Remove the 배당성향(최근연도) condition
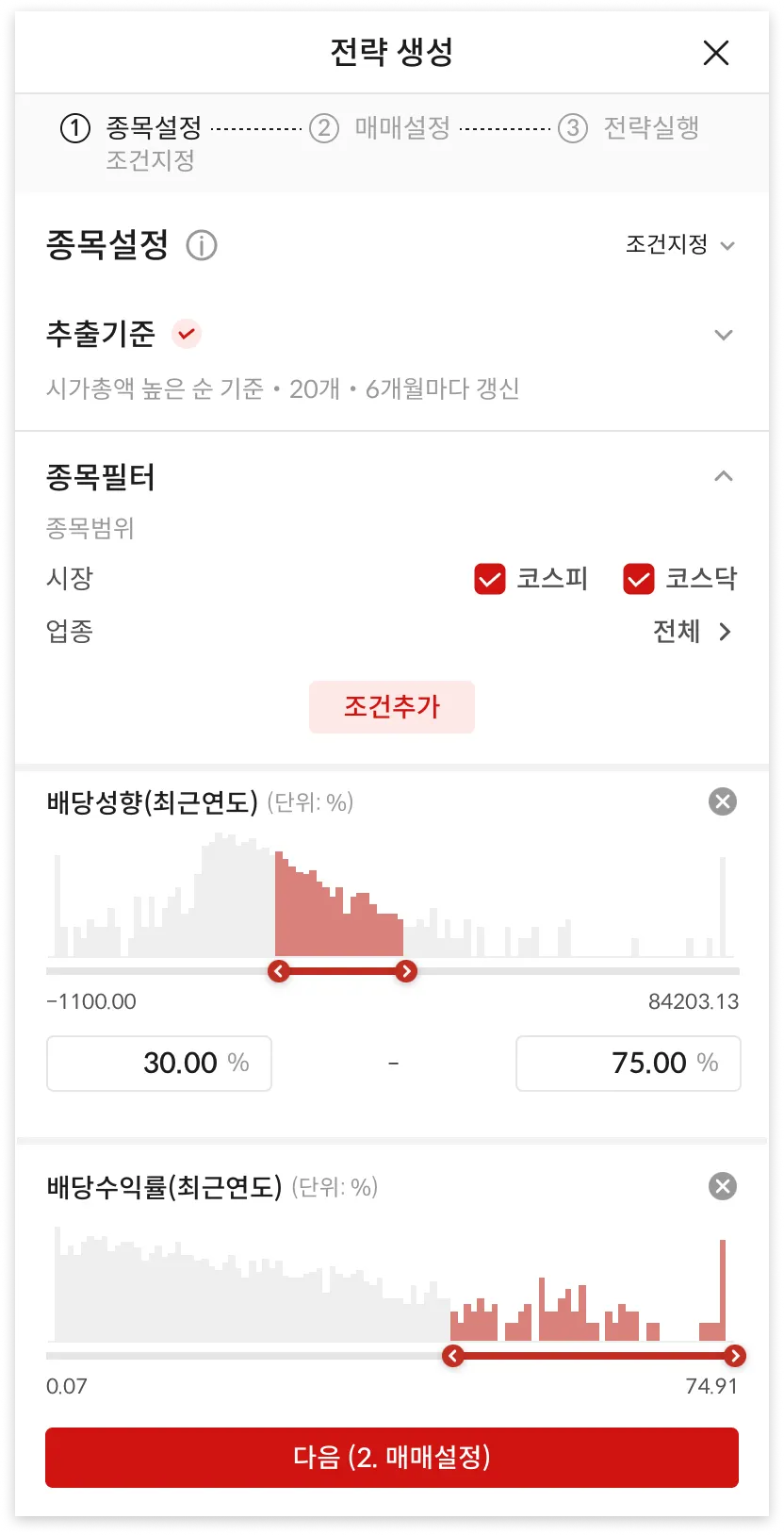784x1535 pixels. click(723, 802)
